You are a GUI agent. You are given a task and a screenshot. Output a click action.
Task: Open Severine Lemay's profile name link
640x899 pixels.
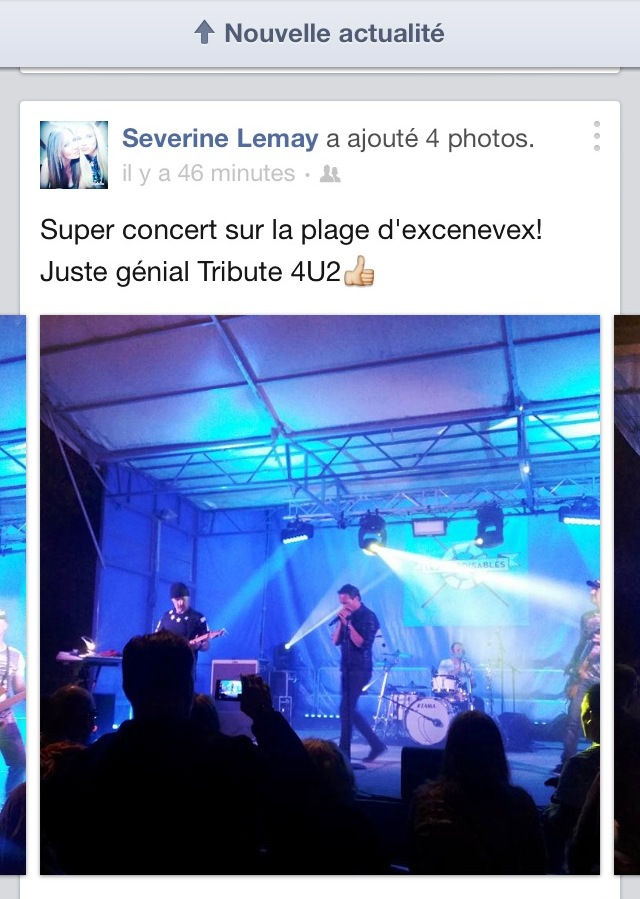click(x=219, y=139)
